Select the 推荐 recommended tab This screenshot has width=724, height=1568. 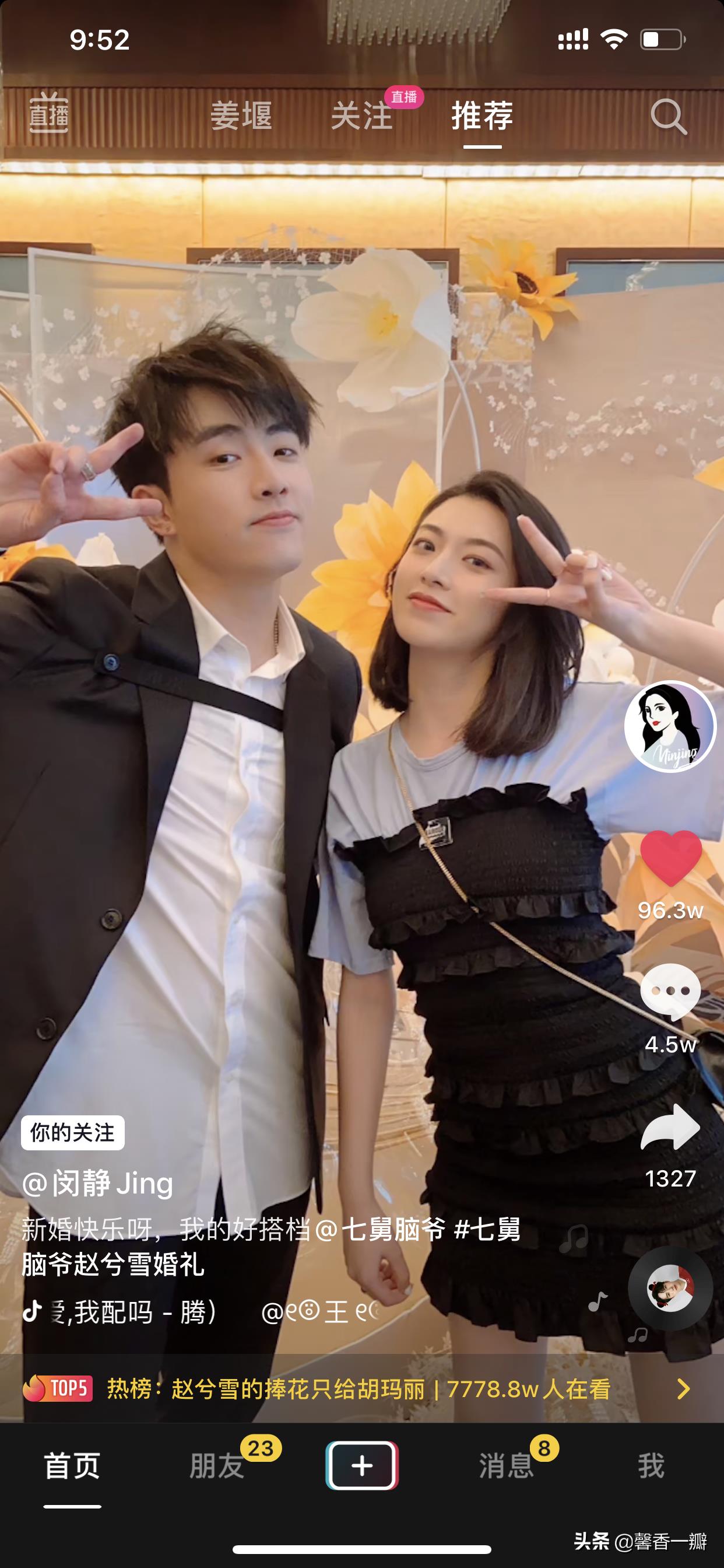483,115
